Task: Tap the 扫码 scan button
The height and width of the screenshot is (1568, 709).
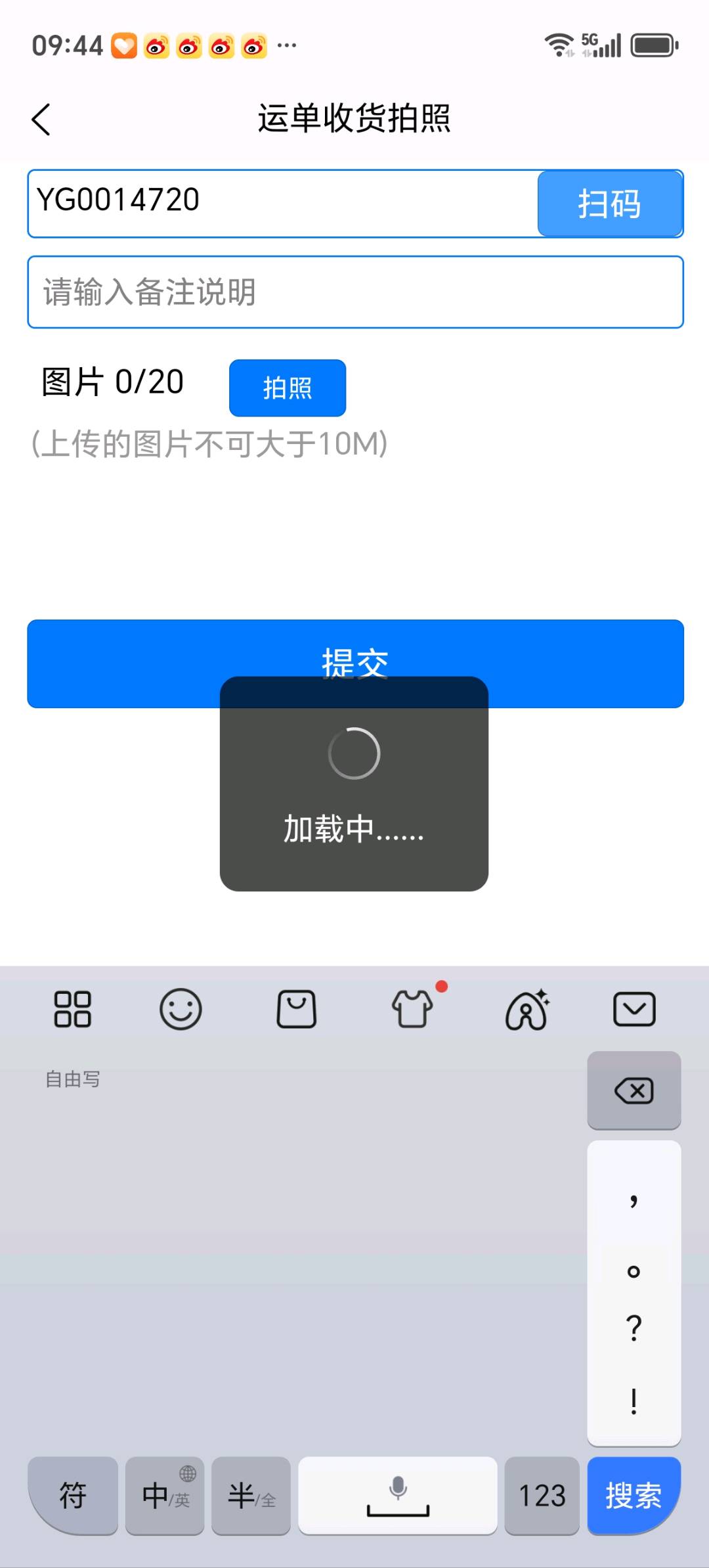Action: (609, 204)
